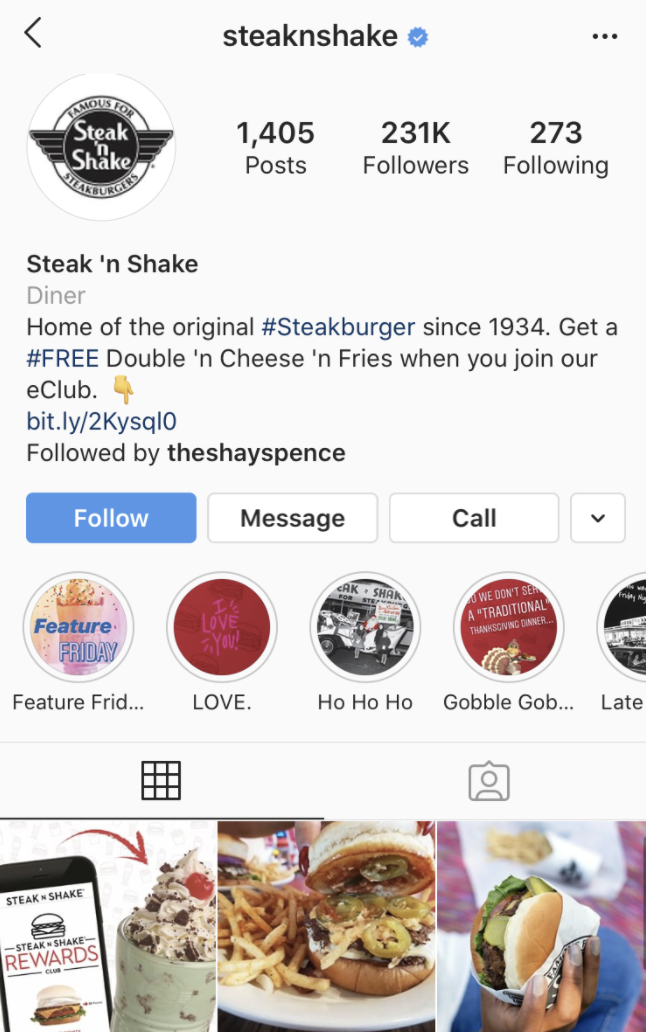View the Followers list
This screenshot has height=1032, width=646.
pyautogui.click(x=415, y=148)
